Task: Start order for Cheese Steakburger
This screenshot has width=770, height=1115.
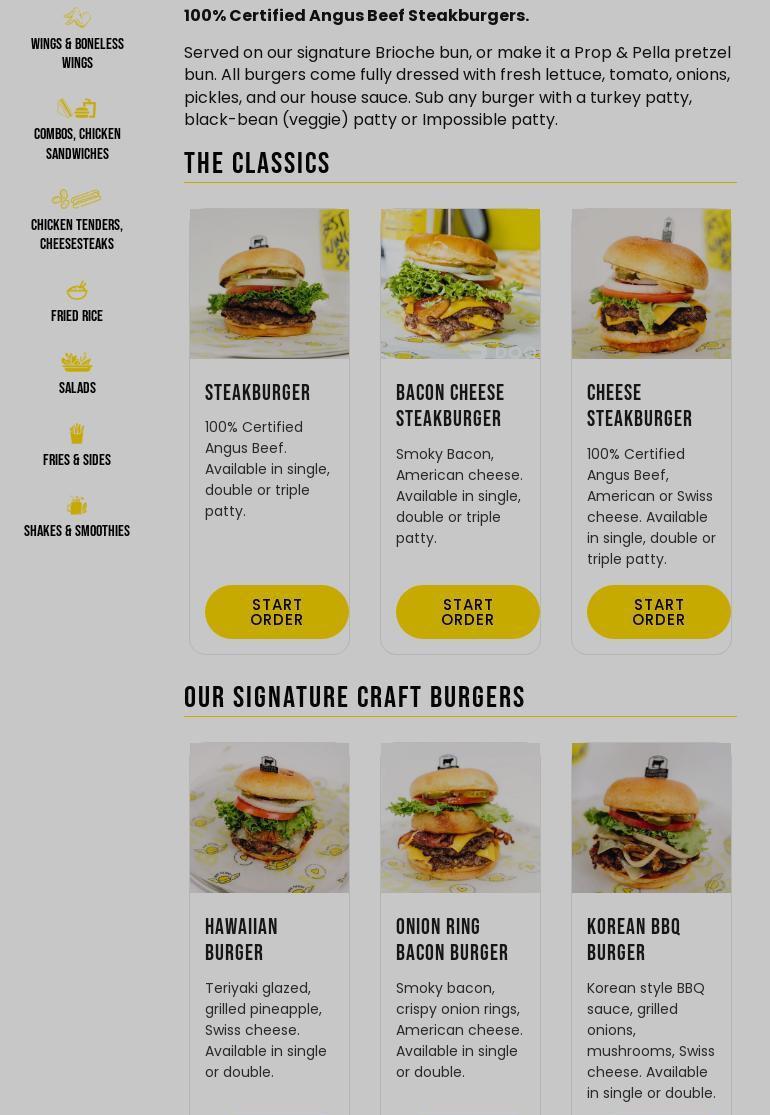Action: [x=659, y=612]
